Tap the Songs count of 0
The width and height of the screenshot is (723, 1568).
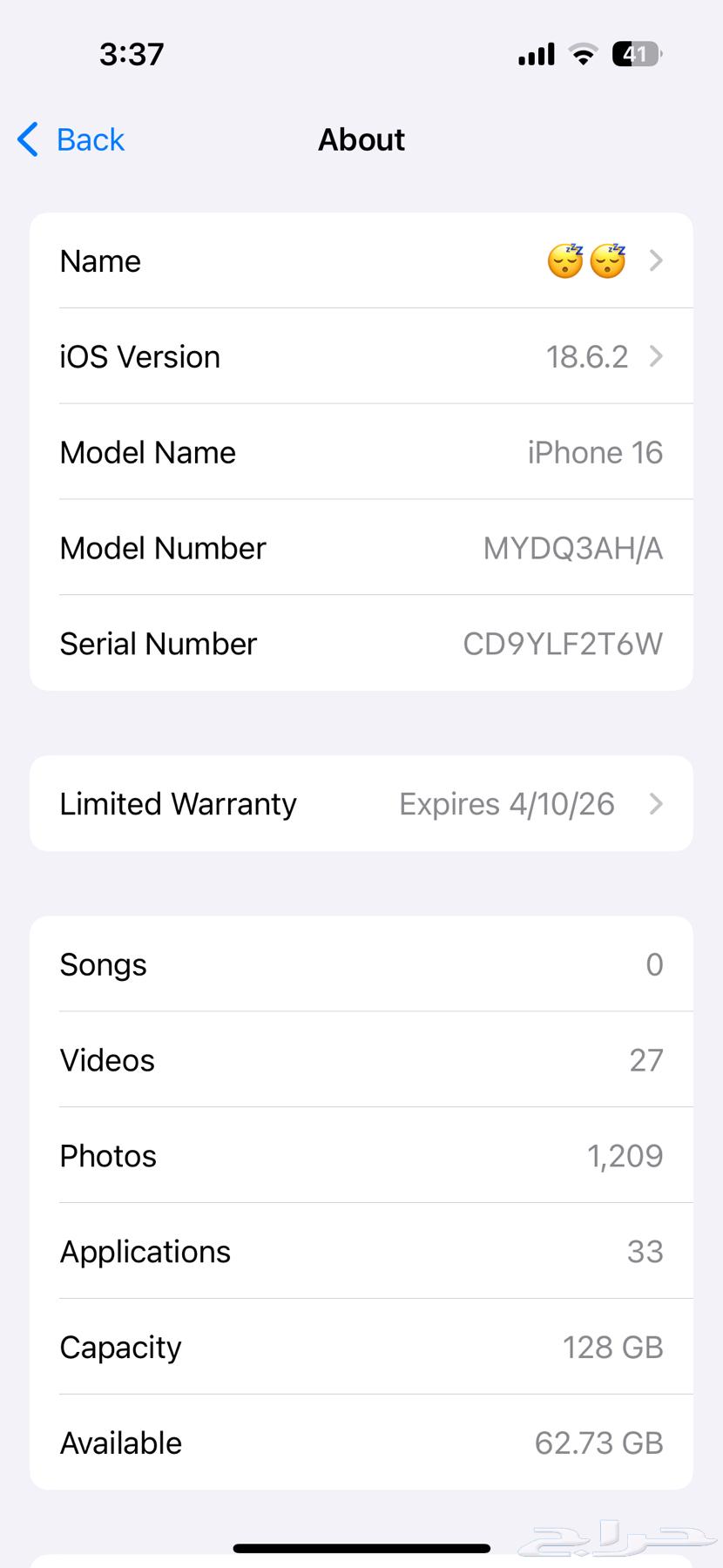[x=655, y=964]
